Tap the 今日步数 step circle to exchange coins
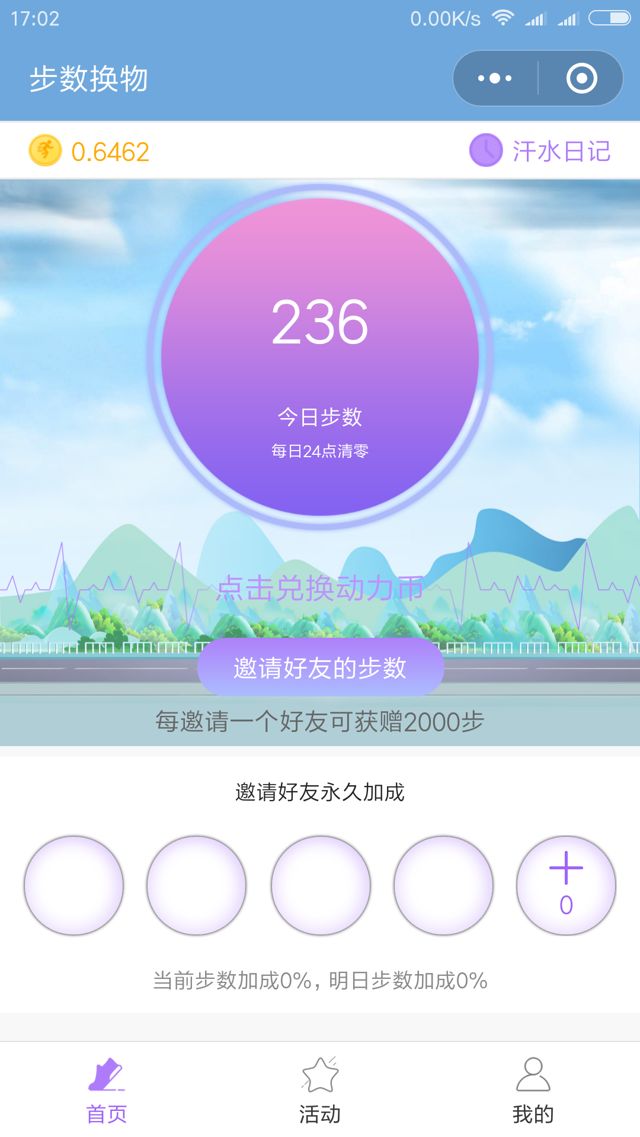 coord(320,357)
